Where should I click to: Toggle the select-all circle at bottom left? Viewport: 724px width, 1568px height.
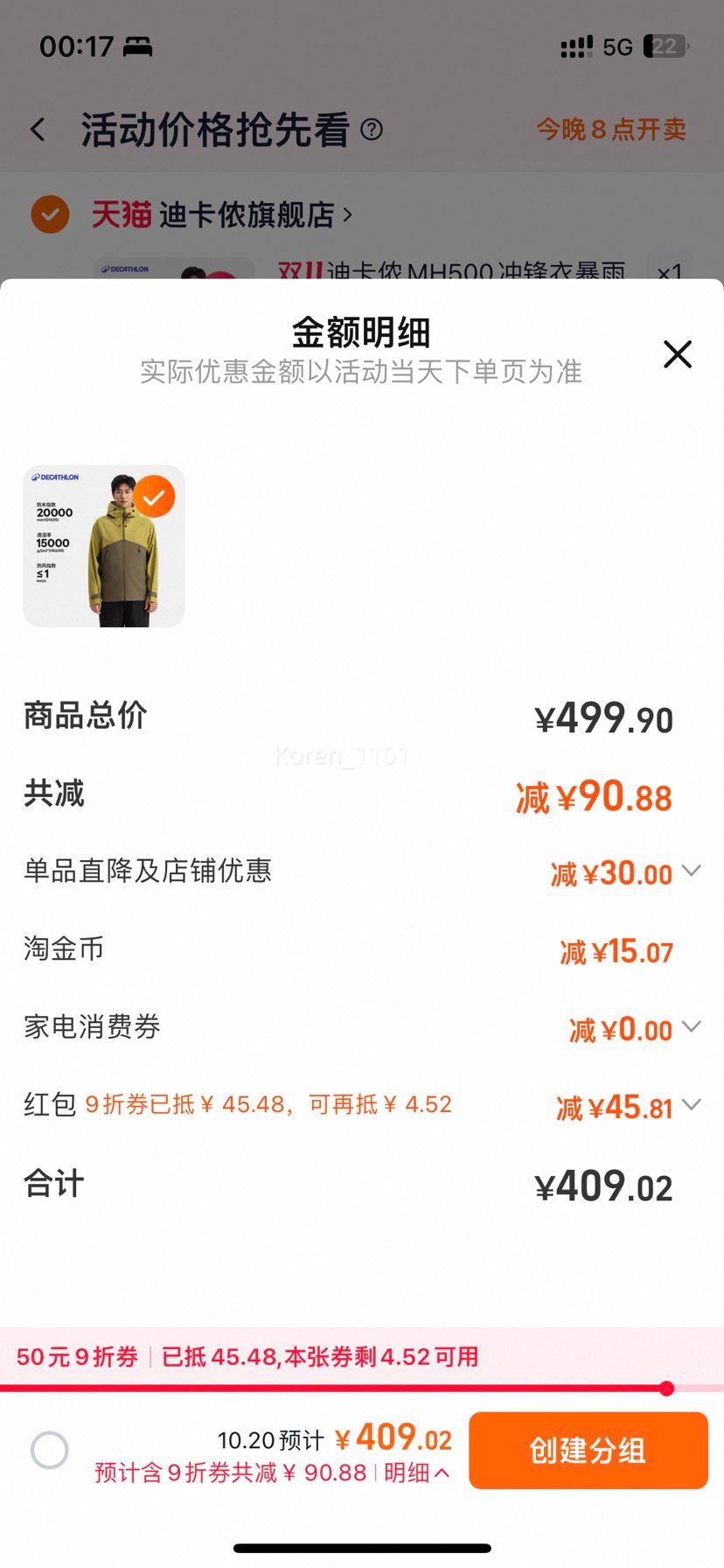(50, 1450)
